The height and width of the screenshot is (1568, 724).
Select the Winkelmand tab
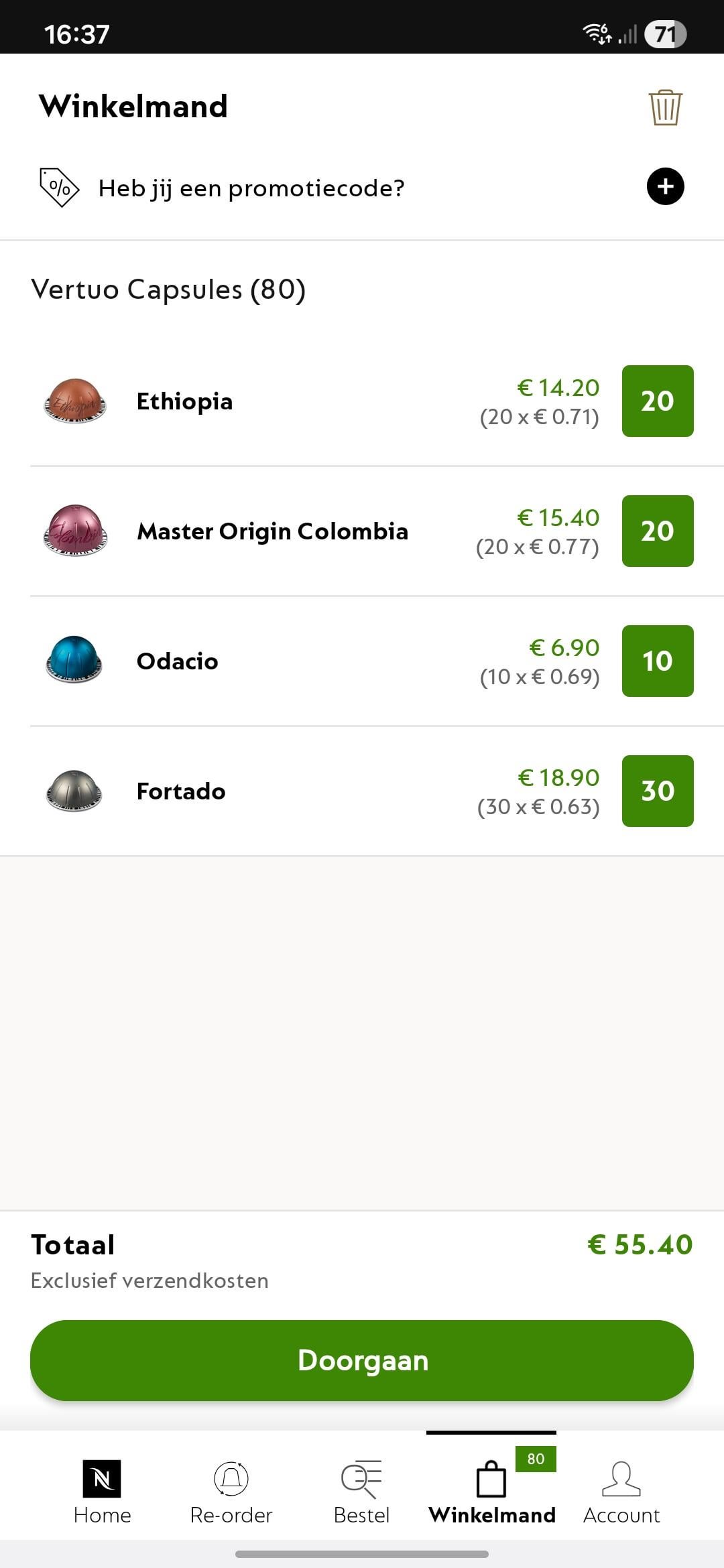pyautogui.click(x=491, y=1492)
